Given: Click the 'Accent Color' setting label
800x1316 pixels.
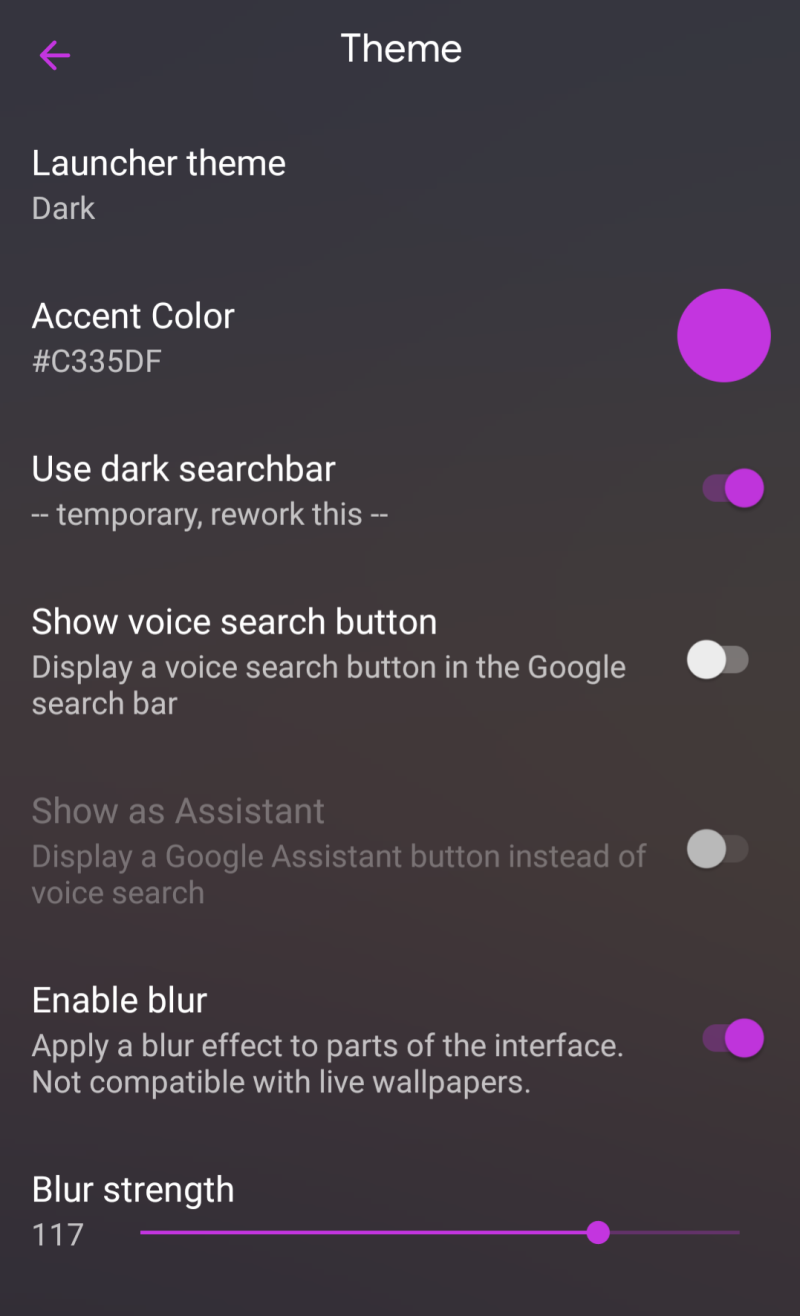Looking at the screenshot, I should 133,316.
